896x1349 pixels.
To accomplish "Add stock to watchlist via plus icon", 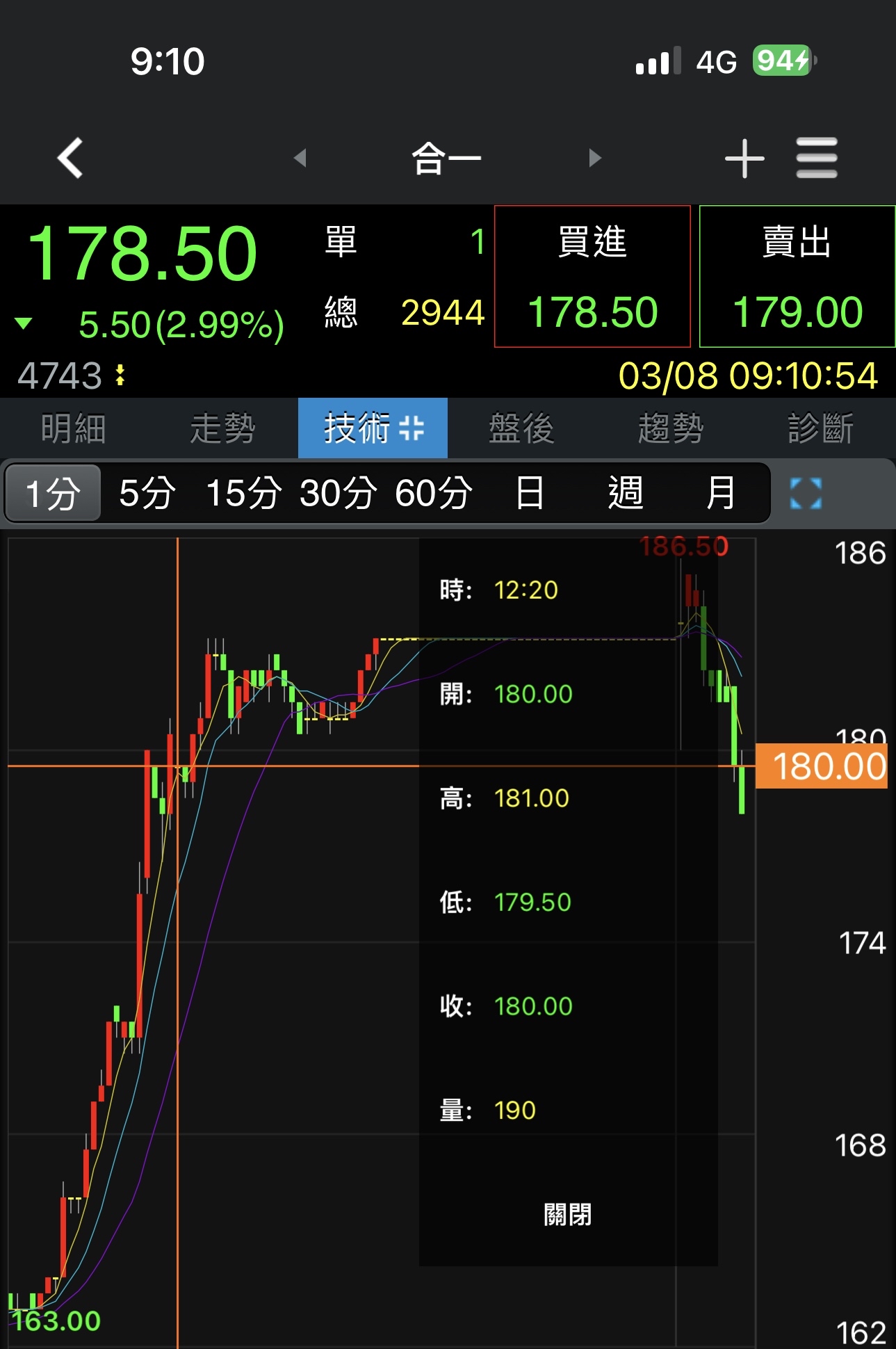I will point(743,157).
